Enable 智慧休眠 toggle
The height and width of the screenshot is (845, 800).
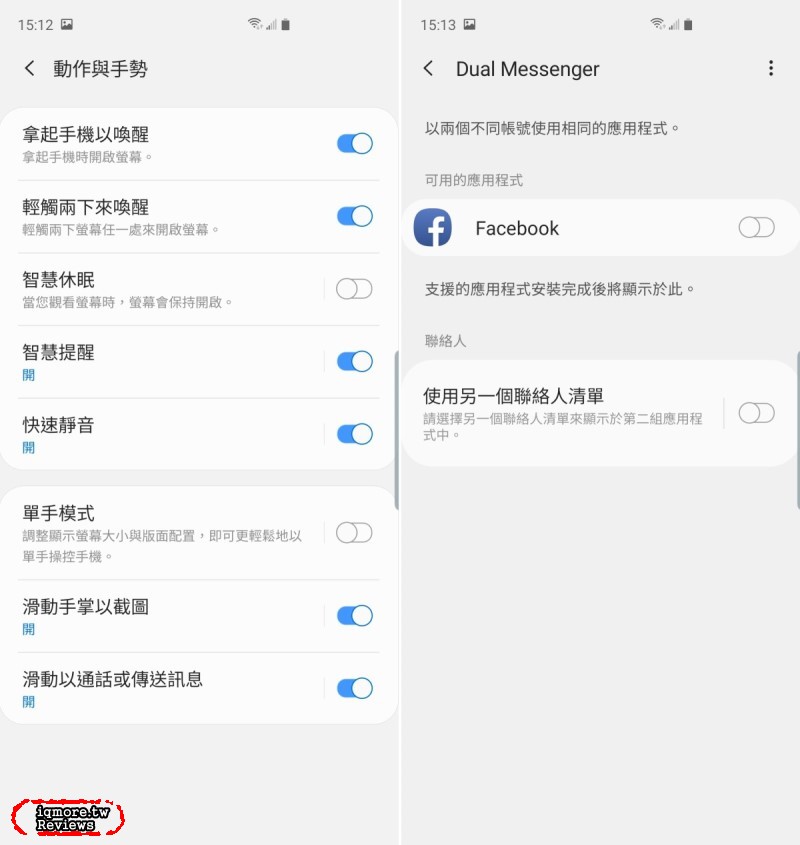(354, 287)
